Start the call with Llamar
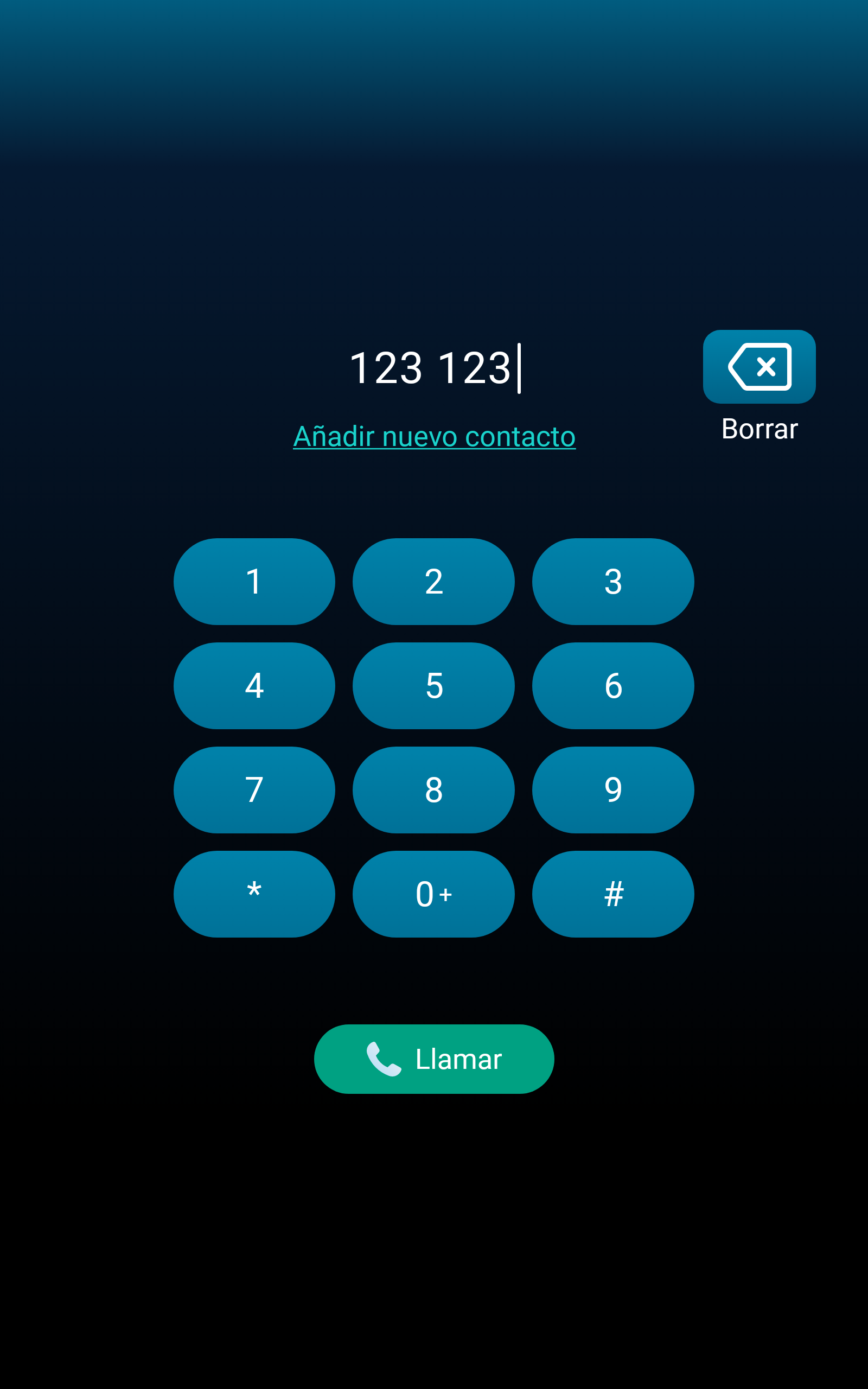The width and height of the screenshot is (868, 1389). coord(434,1059)
